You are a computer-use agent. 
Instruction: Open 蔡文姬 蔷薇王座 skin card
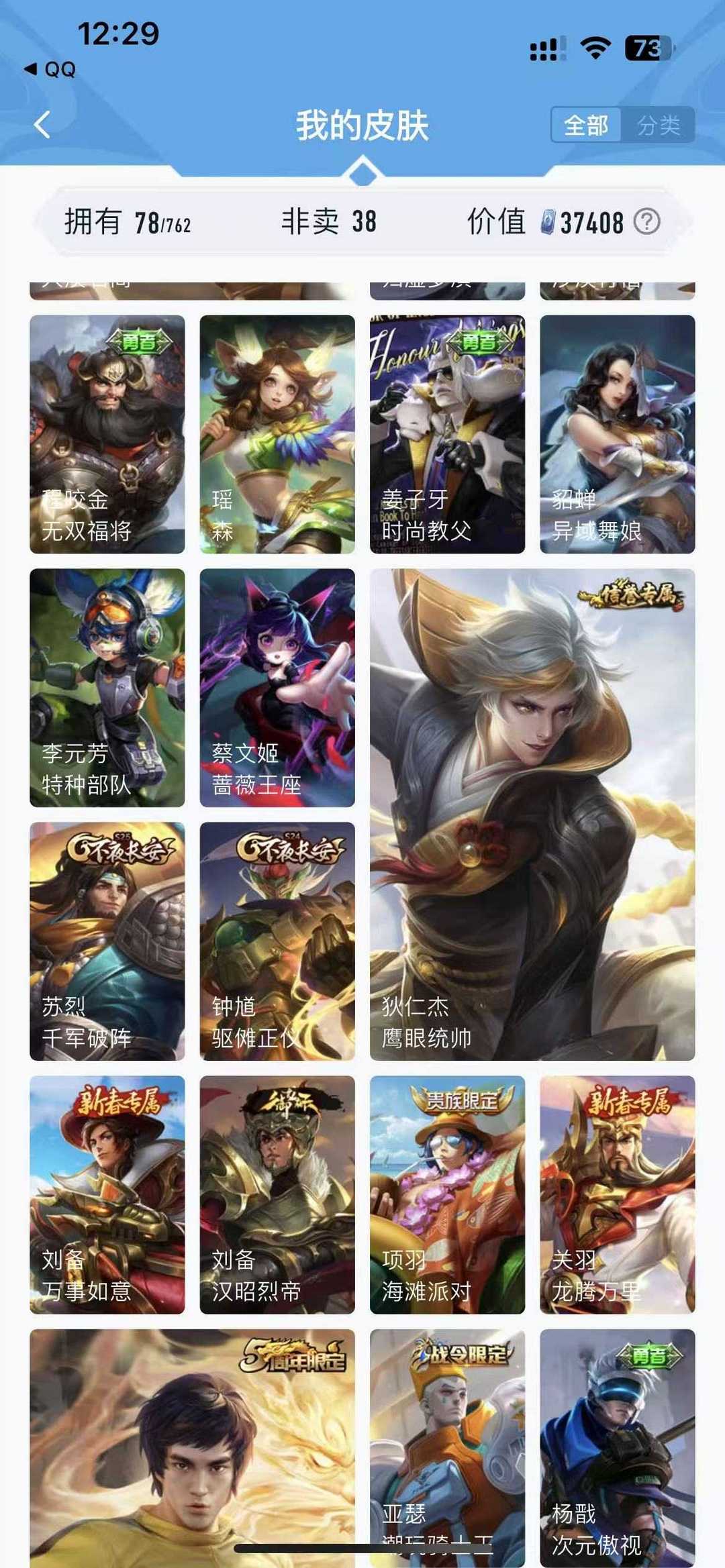click(x=277, y=688)
